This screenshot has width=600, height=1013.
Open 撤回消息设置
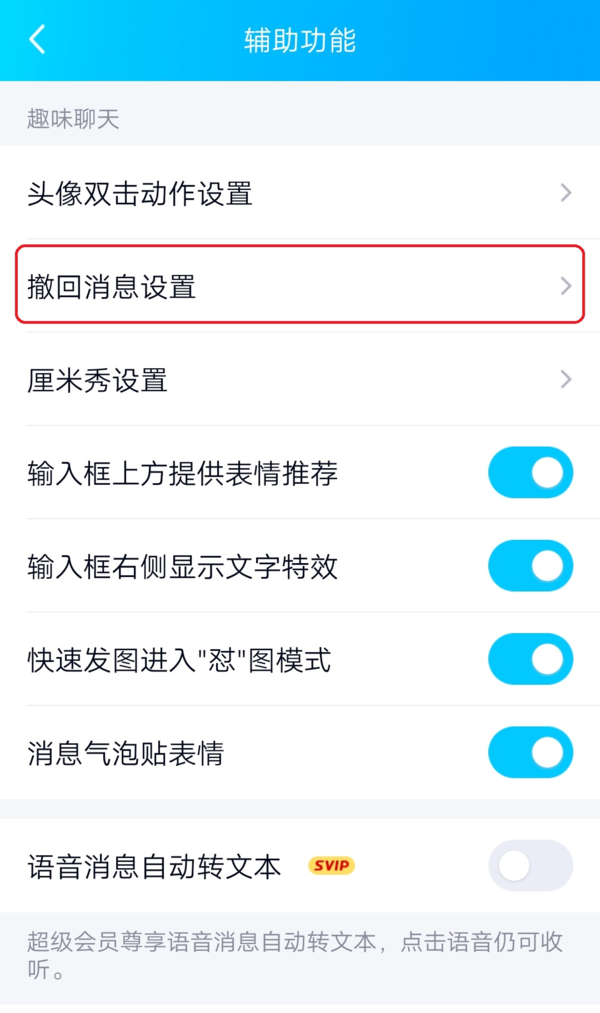(x=300, y=287)
